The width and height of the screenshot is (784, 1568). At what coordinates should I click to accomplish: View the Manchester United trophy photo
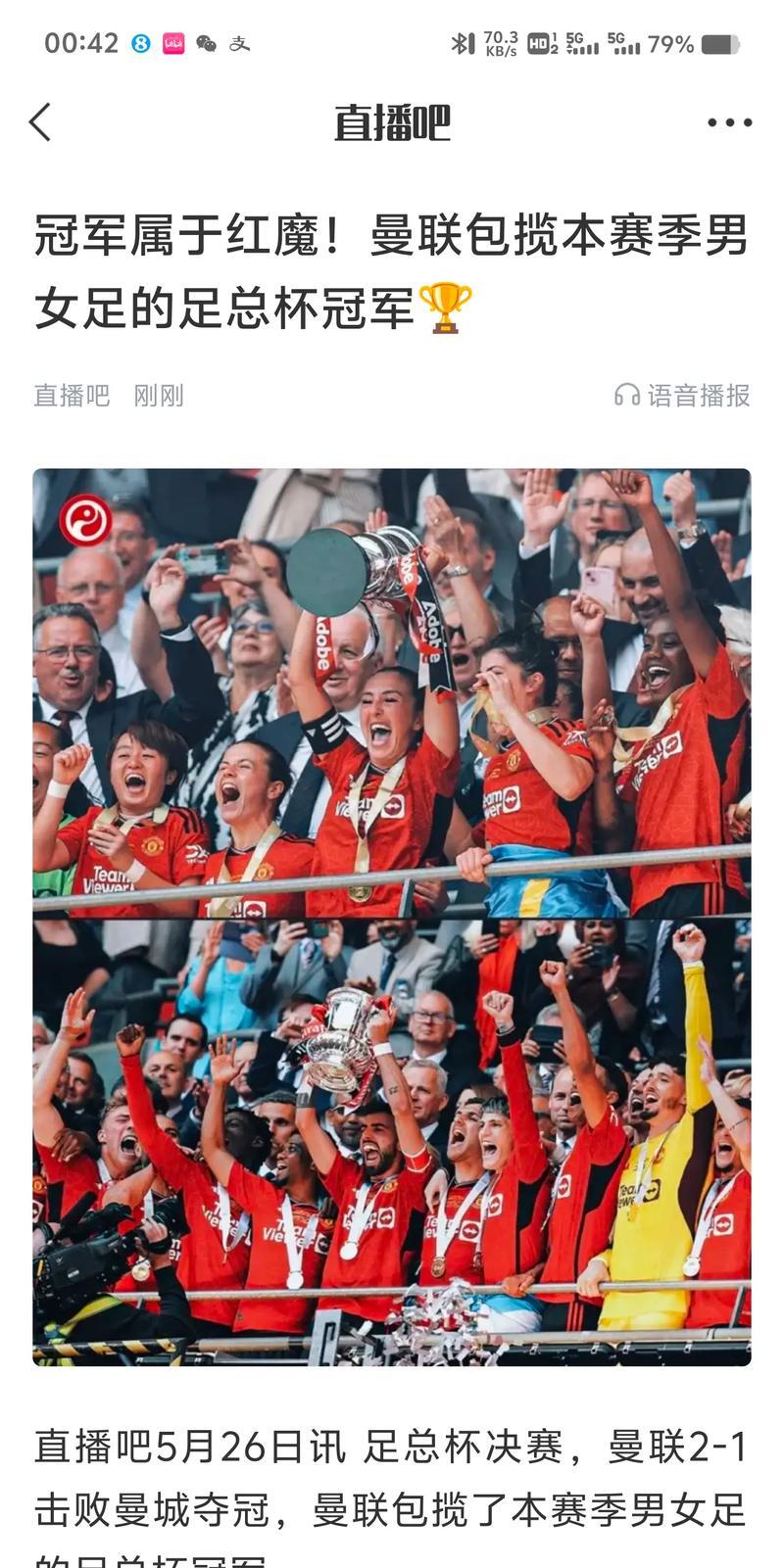(392, 916)
